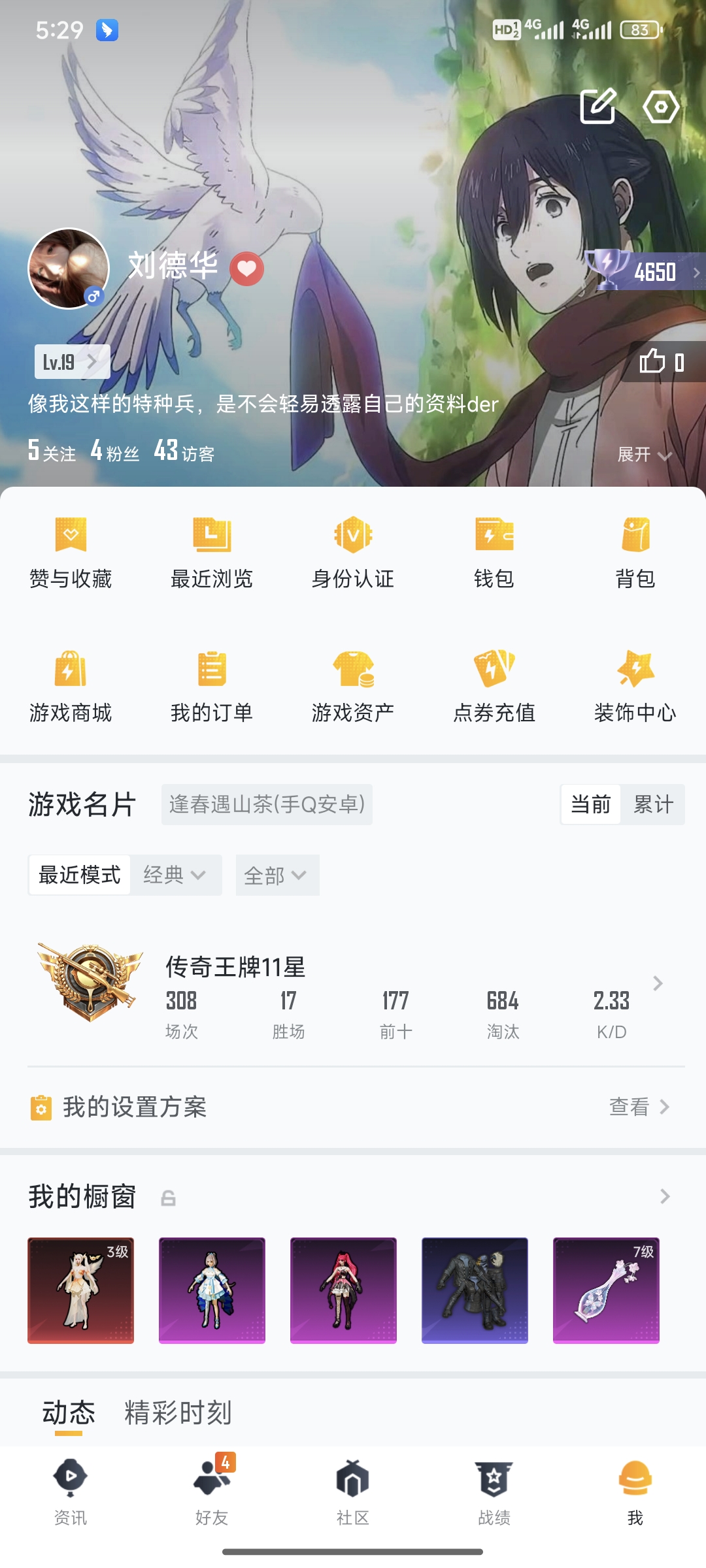706x1568 pixels.
Task: Switch game card view to 累计 cumulative stats
Action: [654, 805]
